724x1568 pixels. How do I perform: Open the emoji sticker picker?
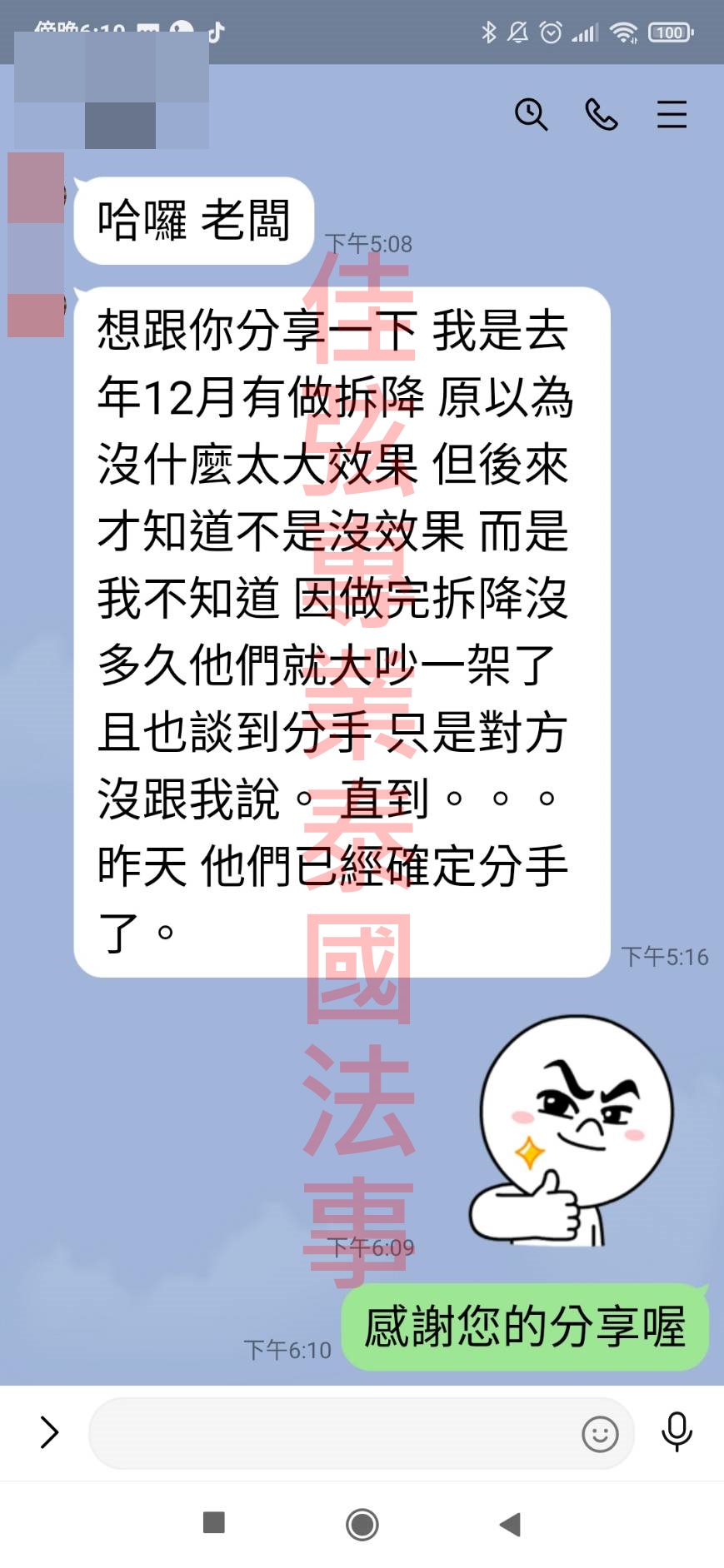coord(600,1434)
